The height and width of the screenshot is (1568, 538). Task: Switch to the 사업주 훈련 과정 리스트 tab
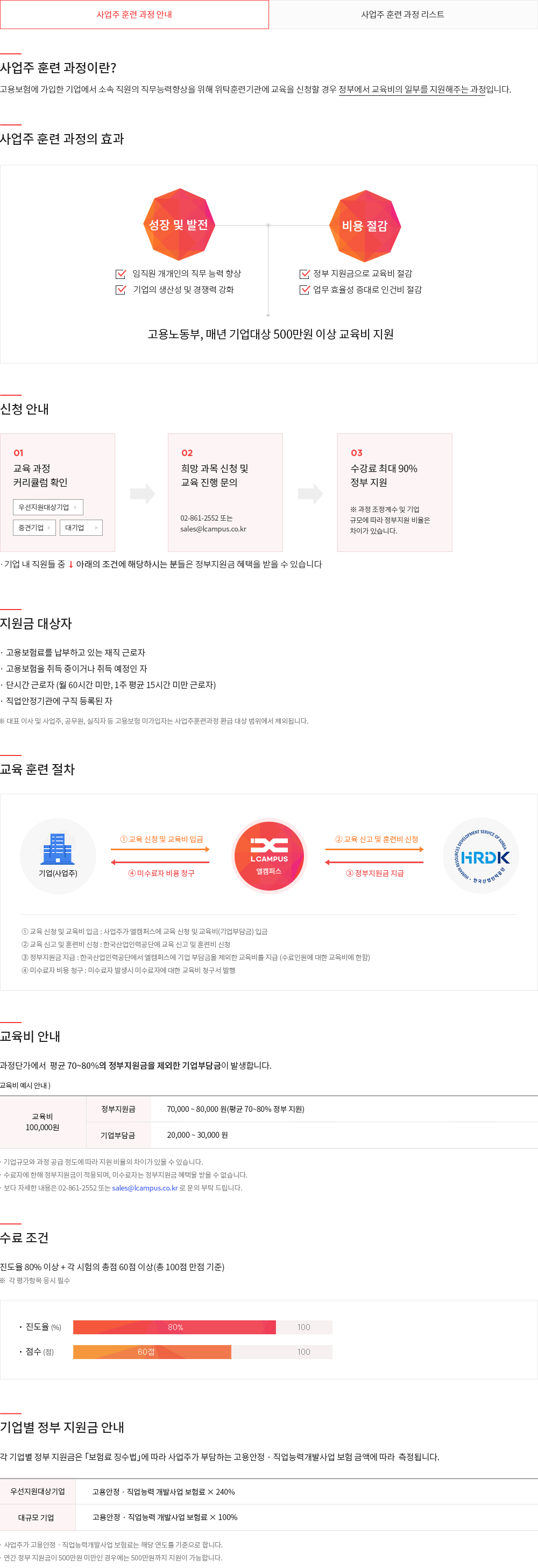(402, 15)
